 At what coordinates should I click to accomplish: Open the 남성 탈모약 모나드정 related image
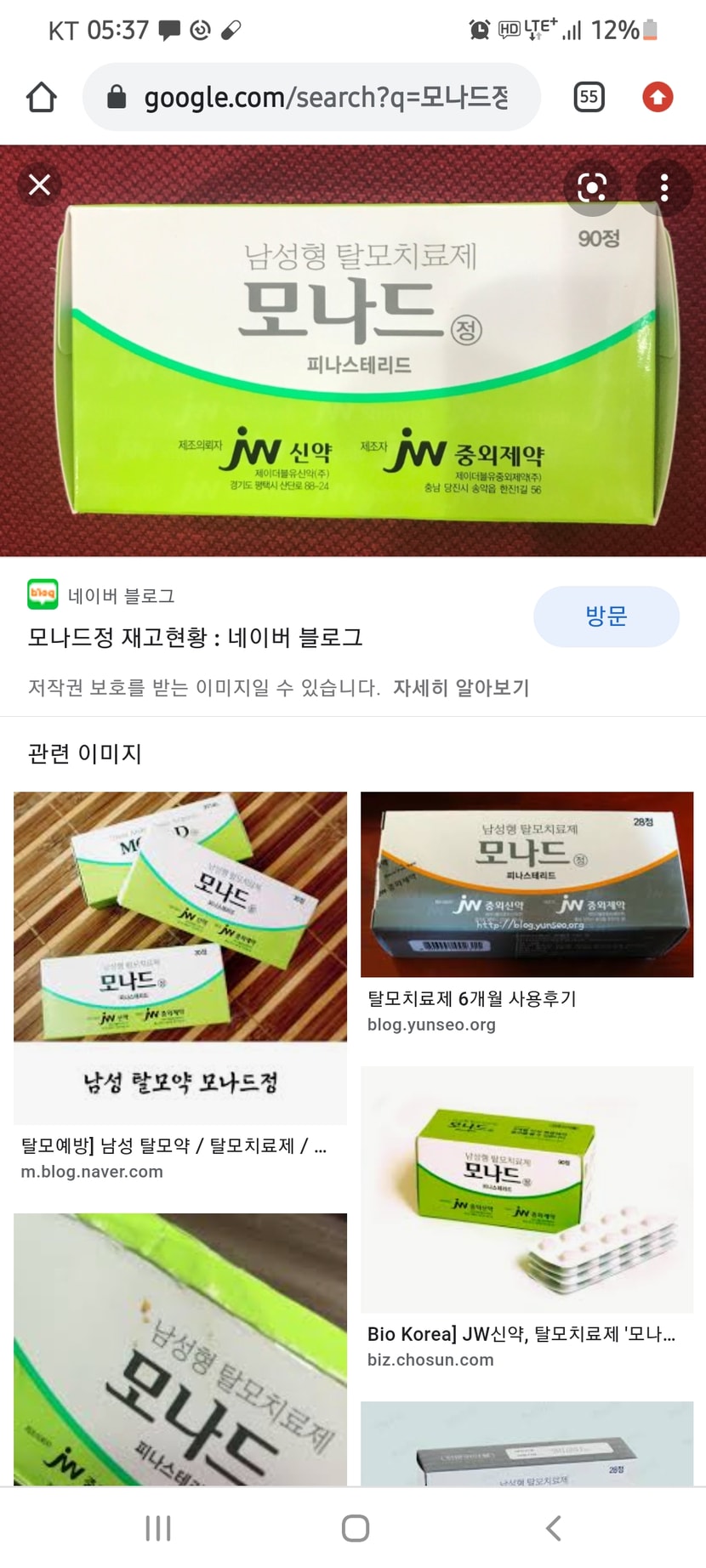(x=180, y=958)
